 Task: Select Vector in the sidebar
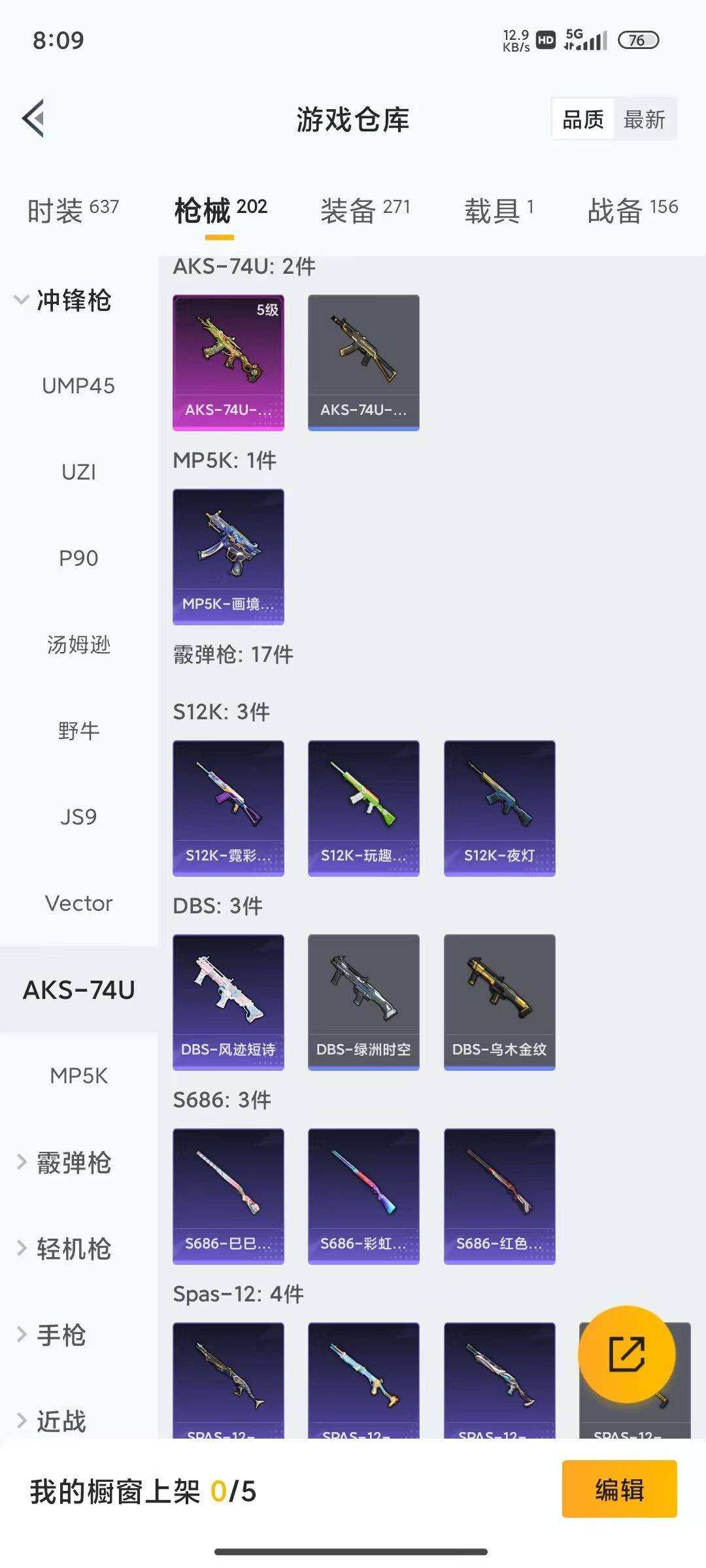[x=78, y=903]
